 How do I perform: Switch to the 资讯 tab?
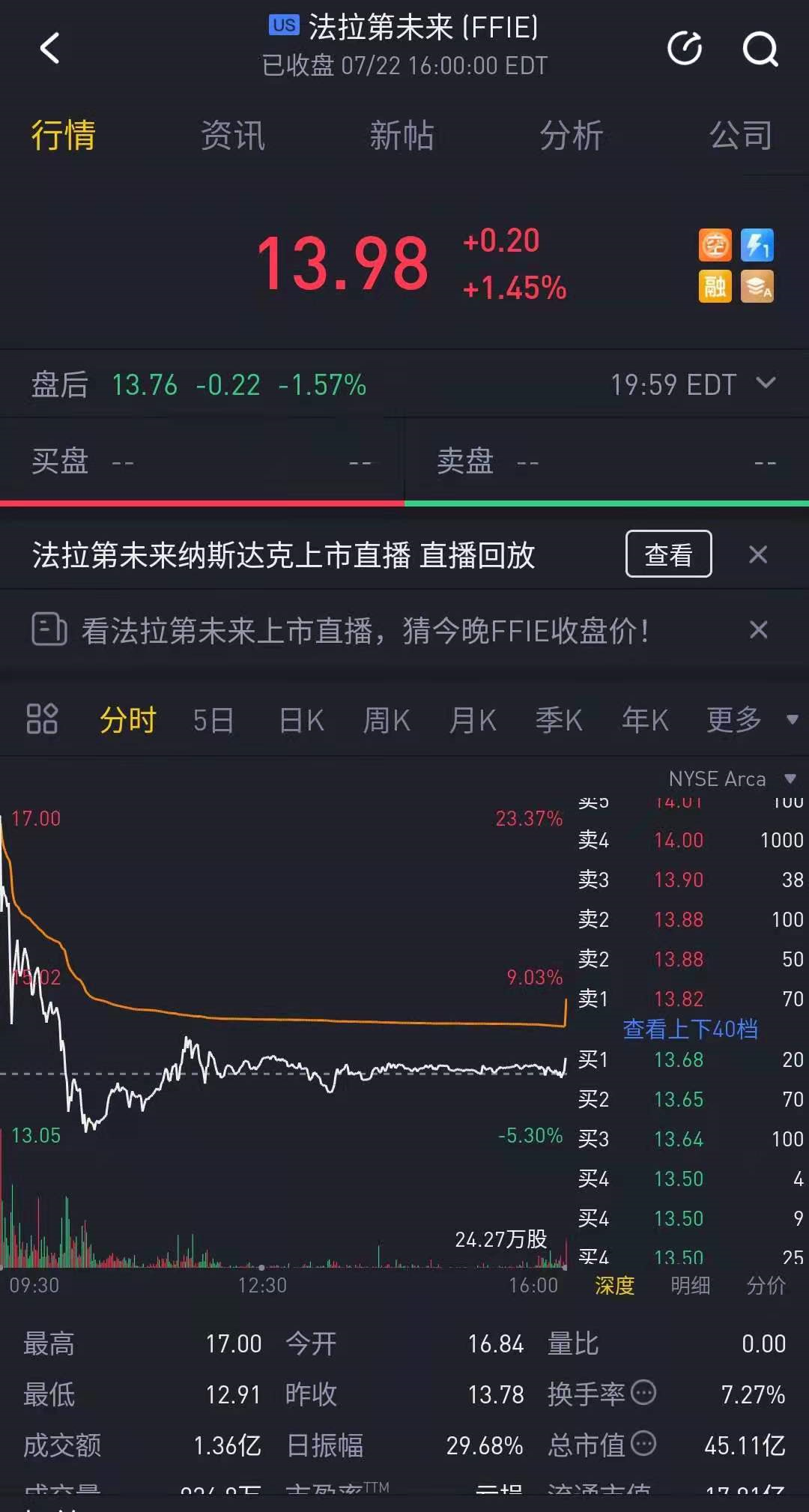point(233,136)
